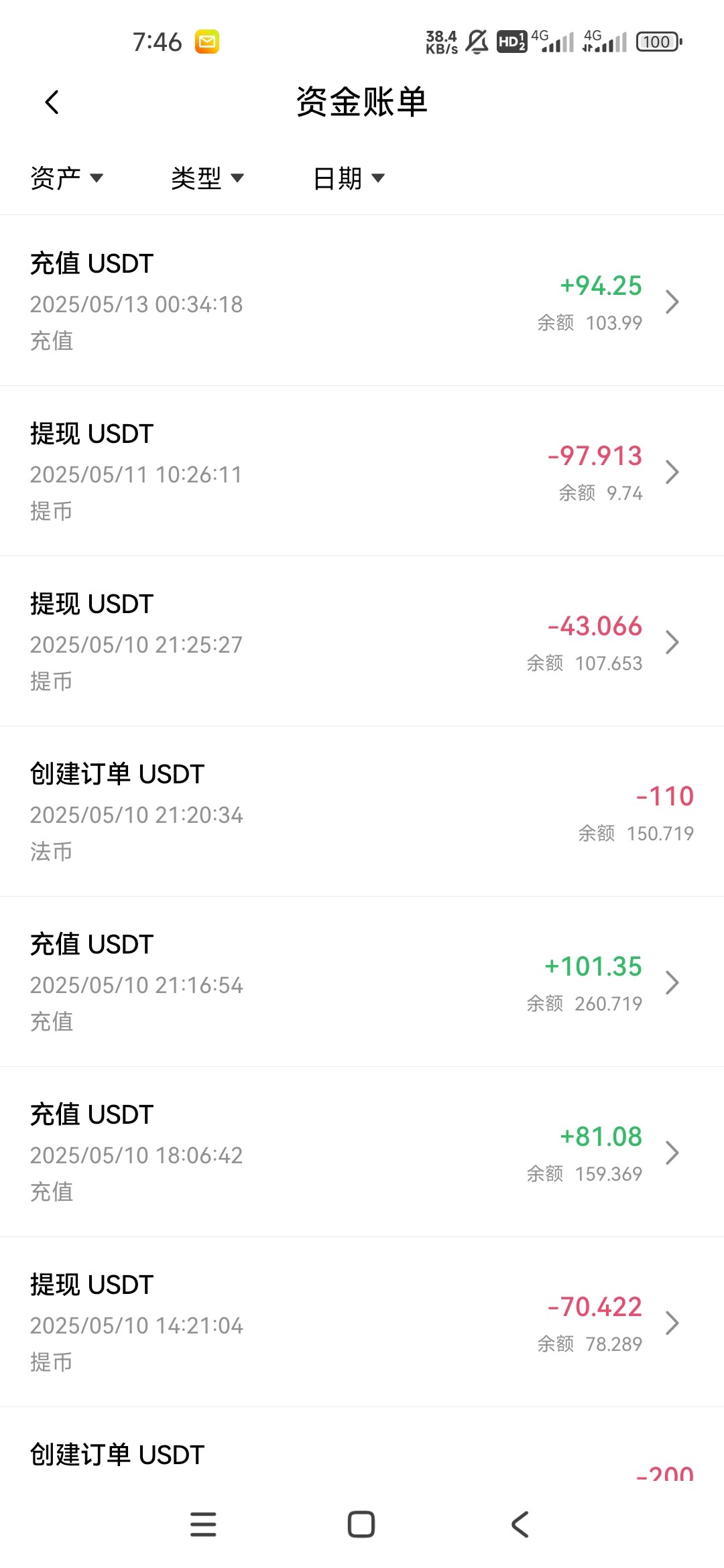Open the 充值 USDT +94.25 record
This screenshot has width=724, height=1568.
[x=362, y=301]
